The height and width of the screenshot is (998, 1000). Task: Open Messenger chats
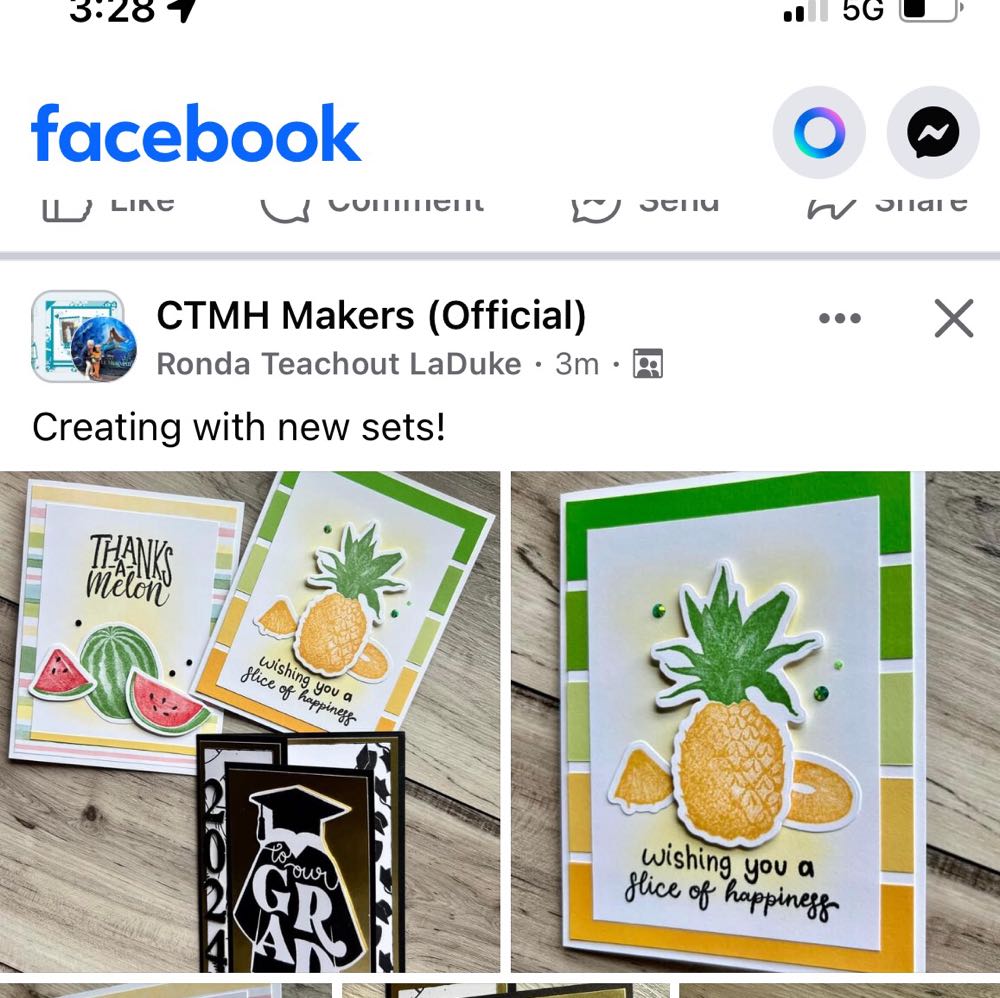(932, 133)
